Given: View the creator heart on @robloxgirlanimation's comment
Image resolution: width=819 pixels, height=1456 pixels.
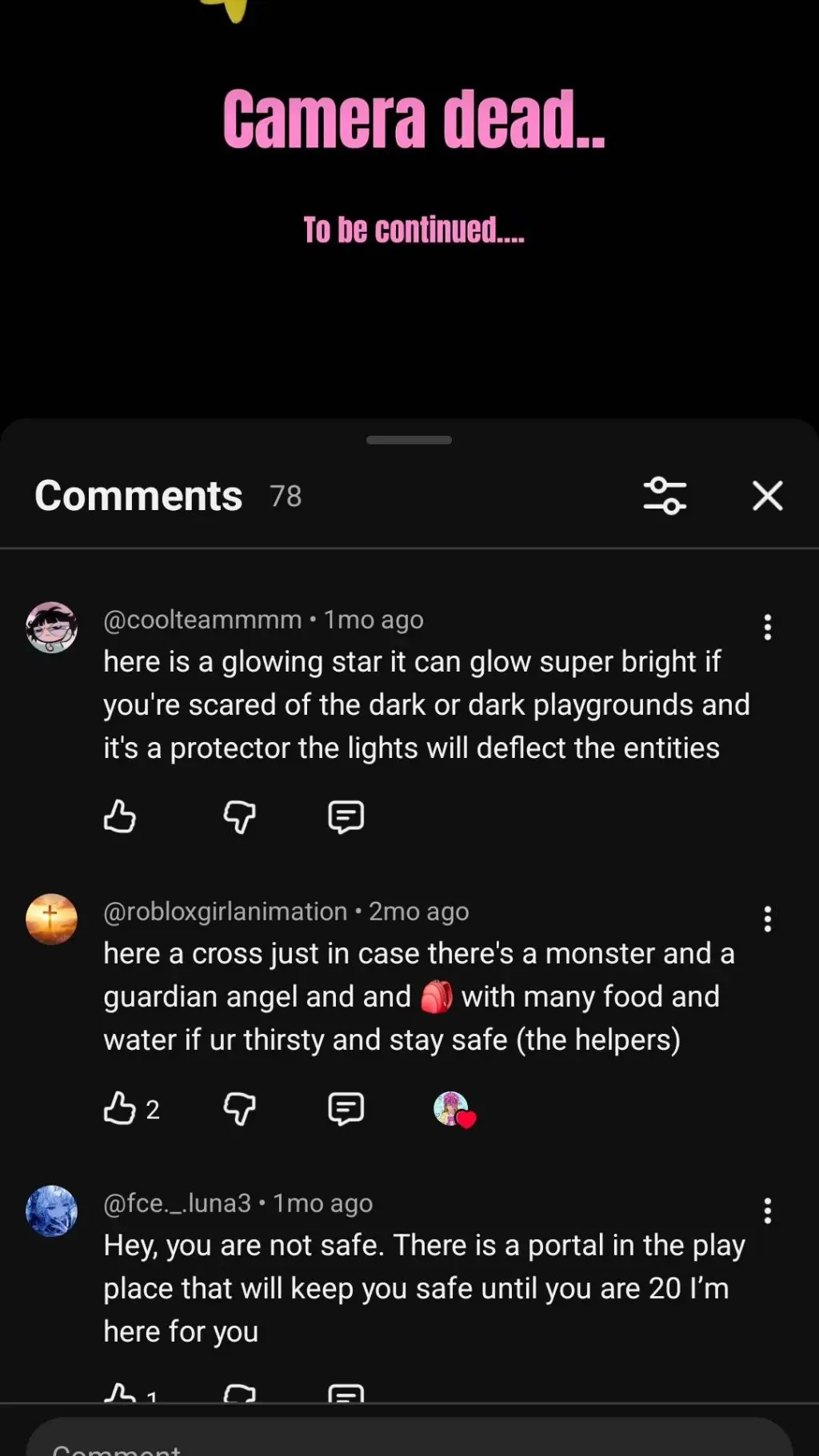Looking at the screenshot, I should (x=454, y=1108).
